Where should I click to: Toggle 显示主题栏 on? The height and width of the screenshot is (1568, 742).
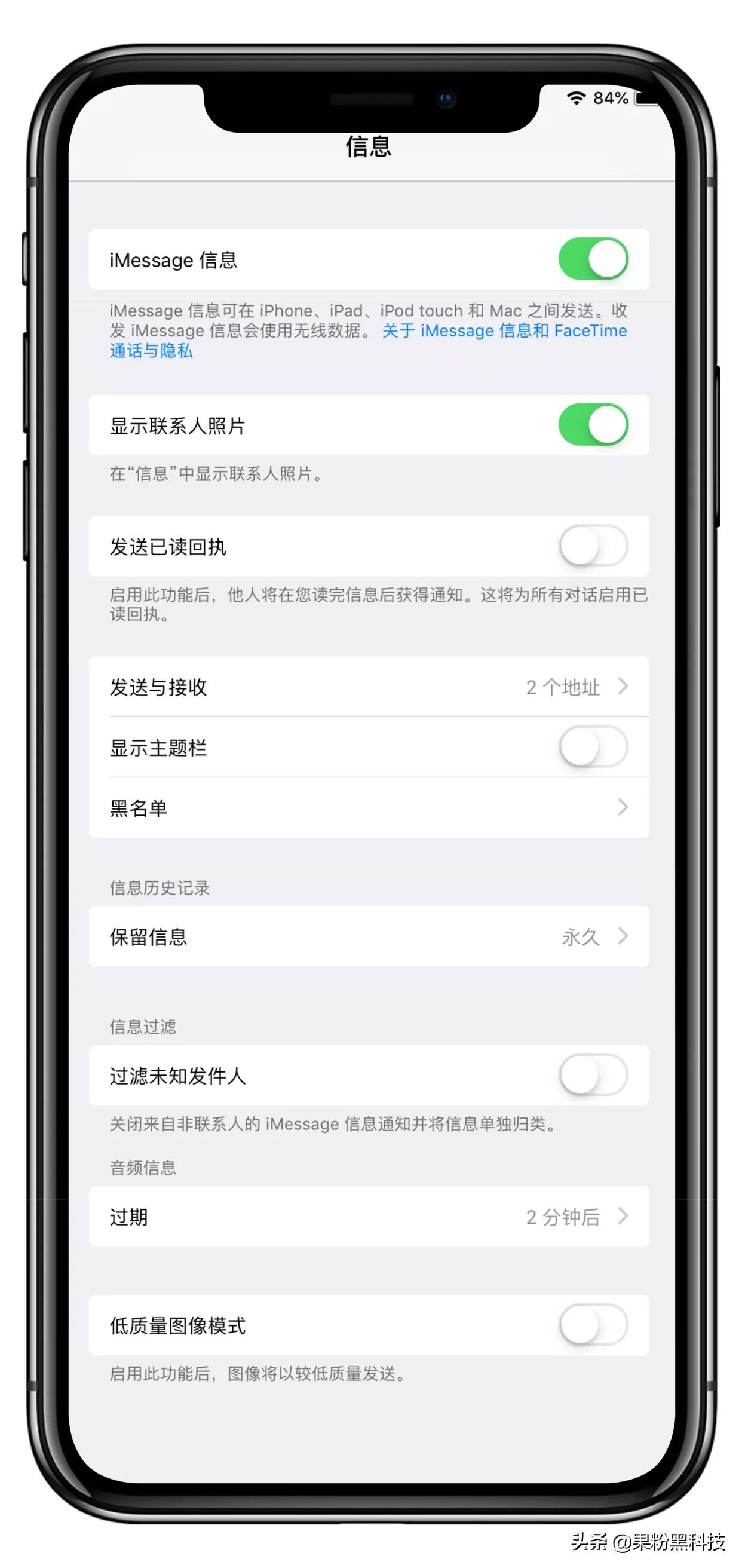[x=593, y=746]
